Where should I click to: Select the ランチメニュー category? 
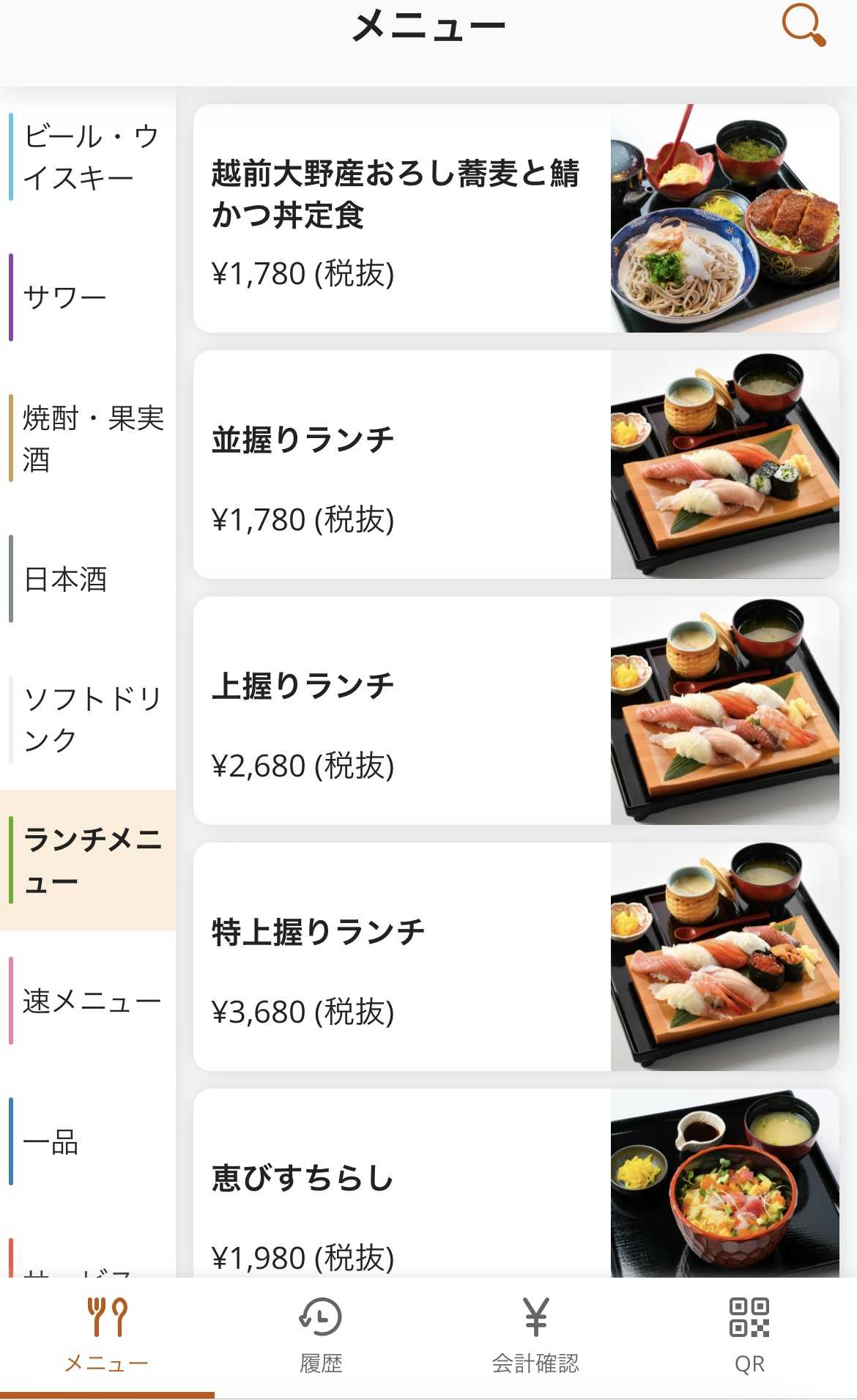point(89,860)
